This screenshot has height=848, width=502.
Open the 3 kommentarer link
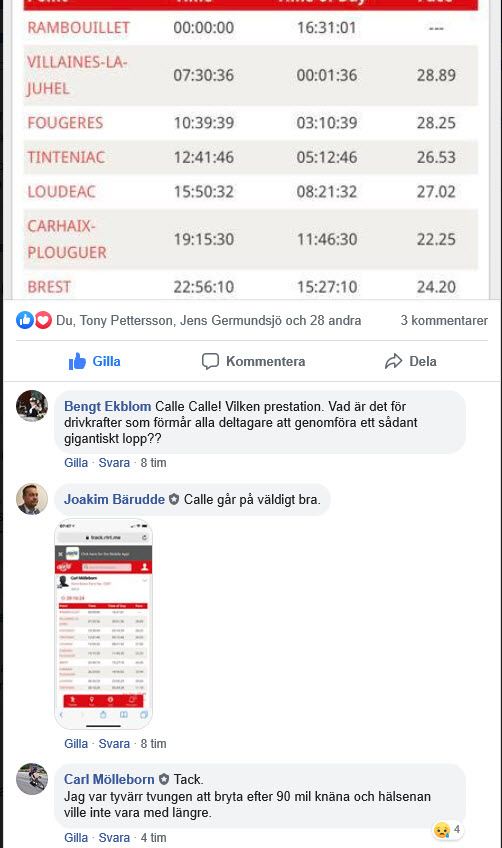click(x=444, y=320)
